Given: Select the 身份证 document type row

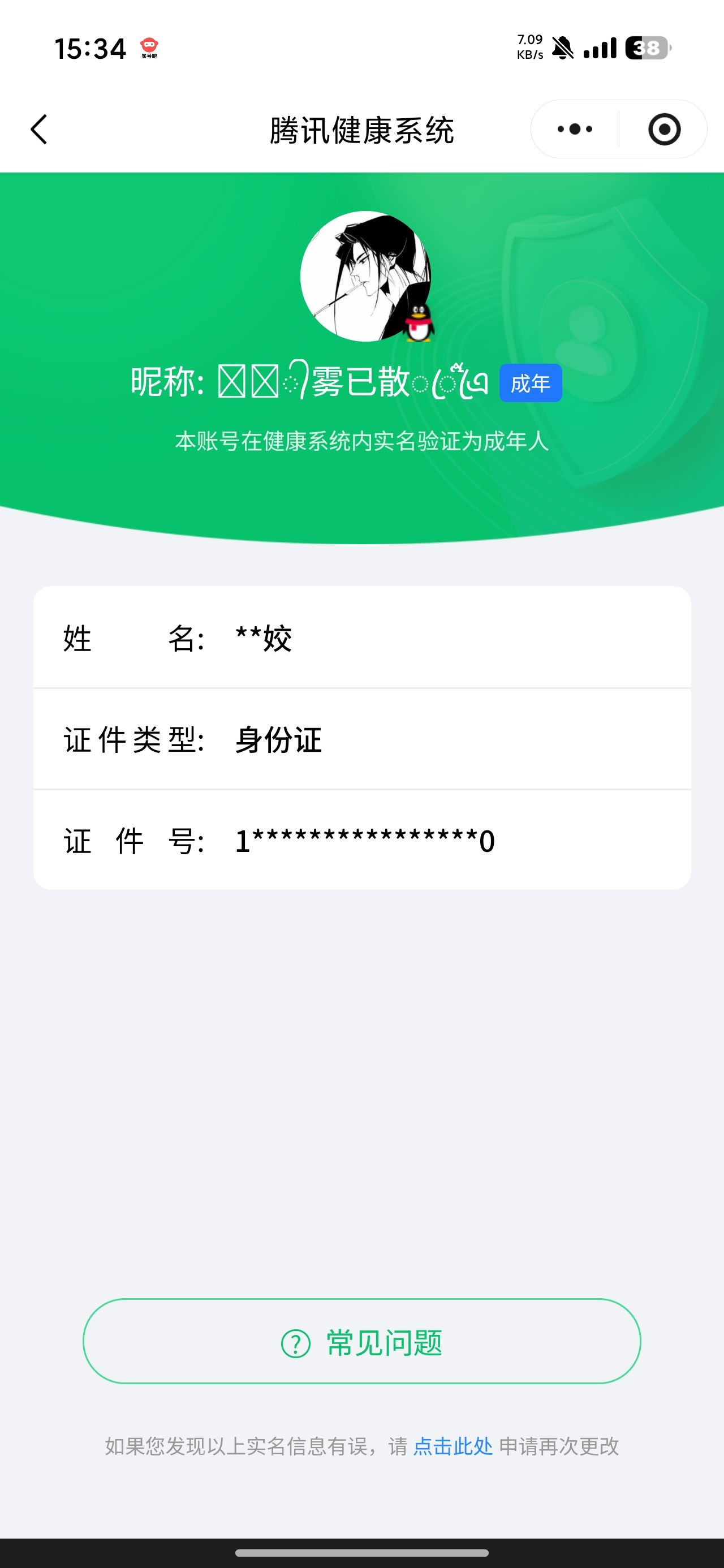Looking at the screenshot, I should (x=361, y=740).
